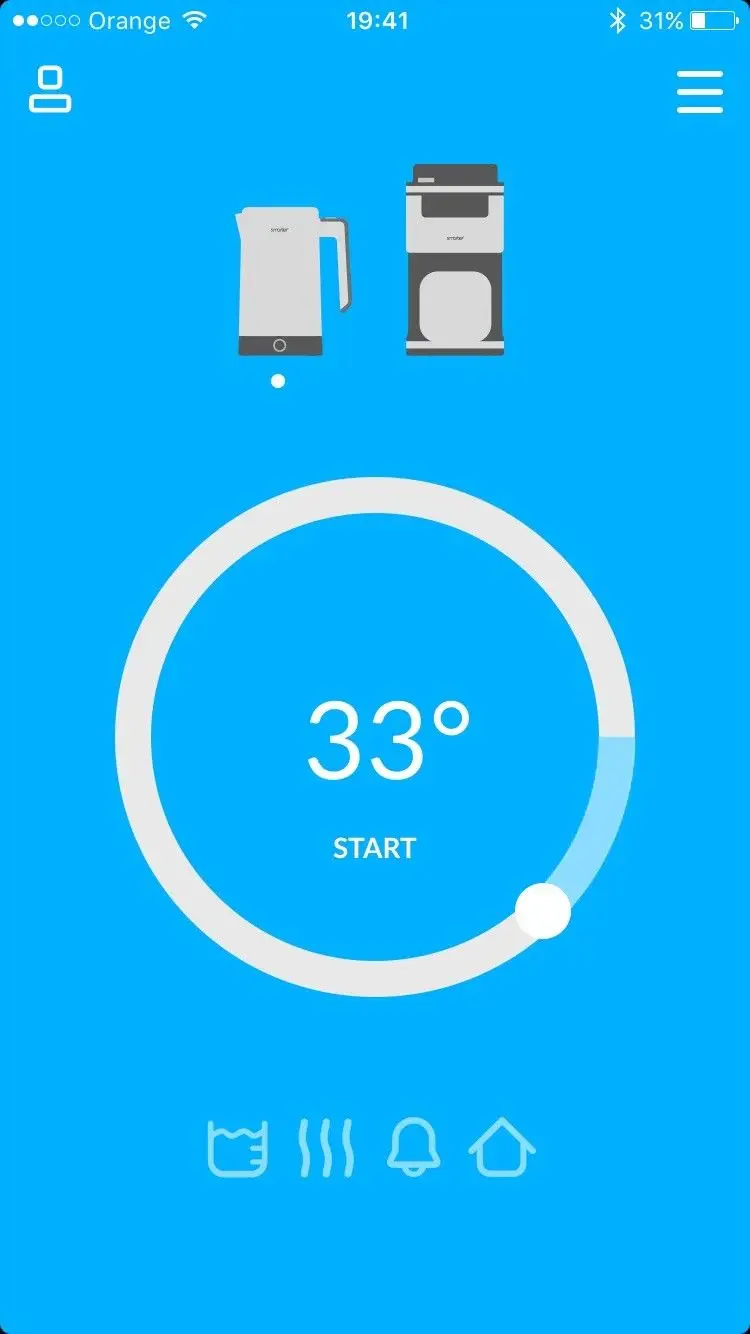
Task: Tap the temperature dial knob
Action: pos(543,911)
